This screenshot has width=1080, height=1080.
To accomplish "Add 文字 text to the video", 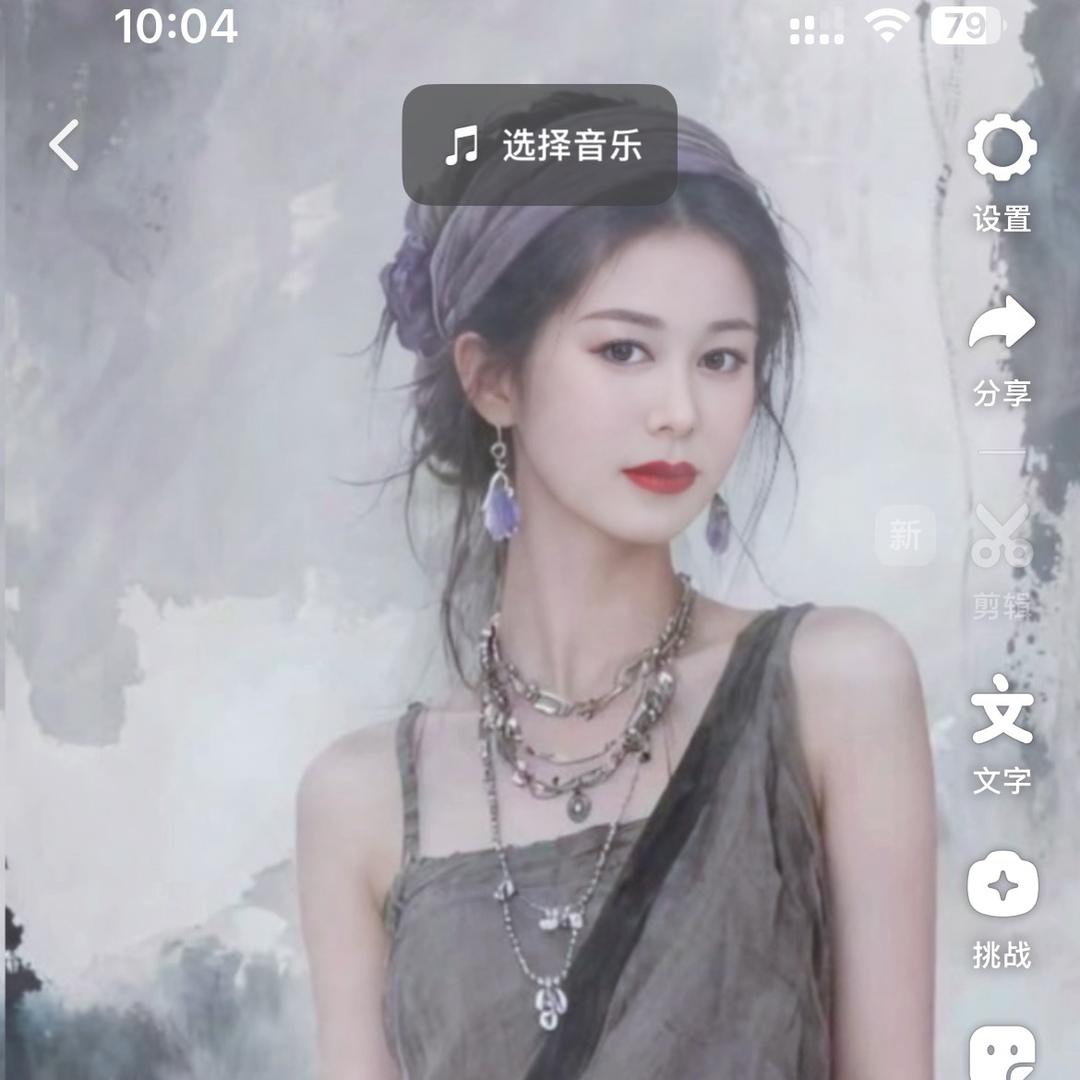I will (x=1002, y=710).
